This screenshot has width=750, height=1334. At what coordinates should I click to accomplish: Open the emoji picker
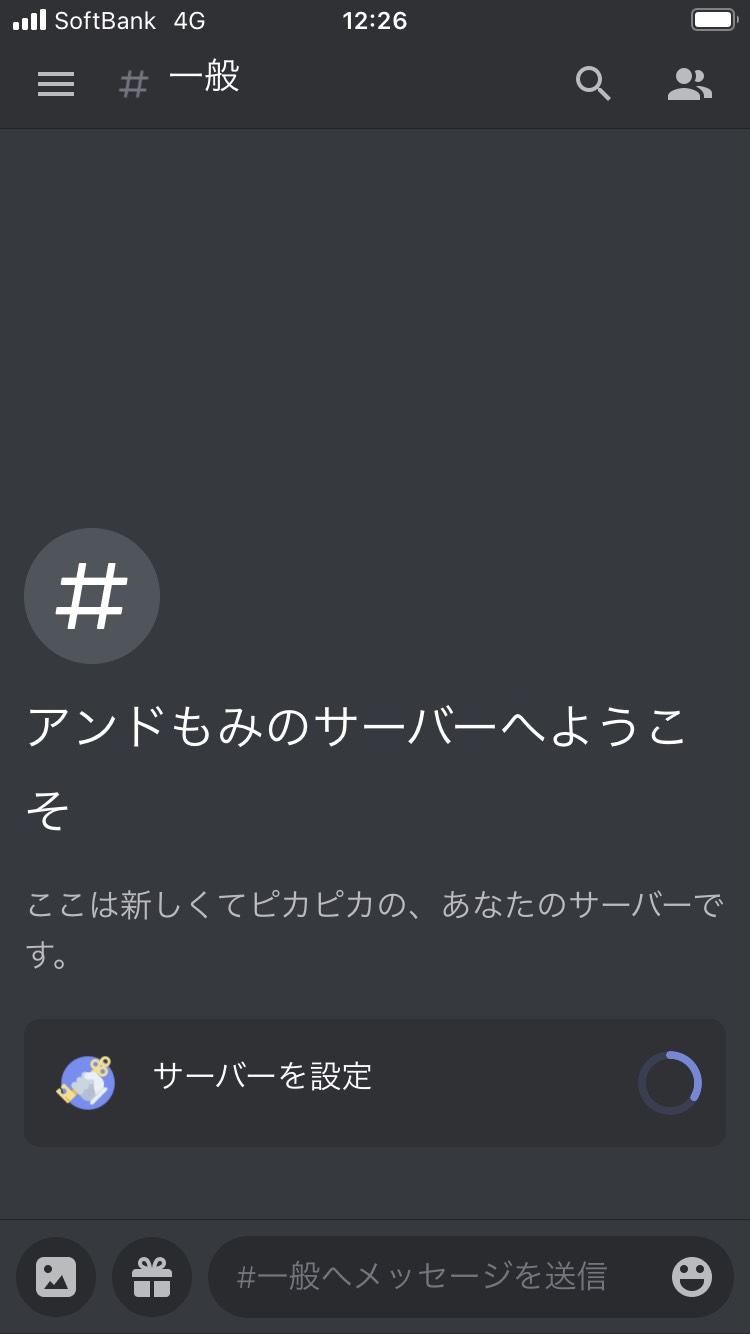pos(691,1277)
